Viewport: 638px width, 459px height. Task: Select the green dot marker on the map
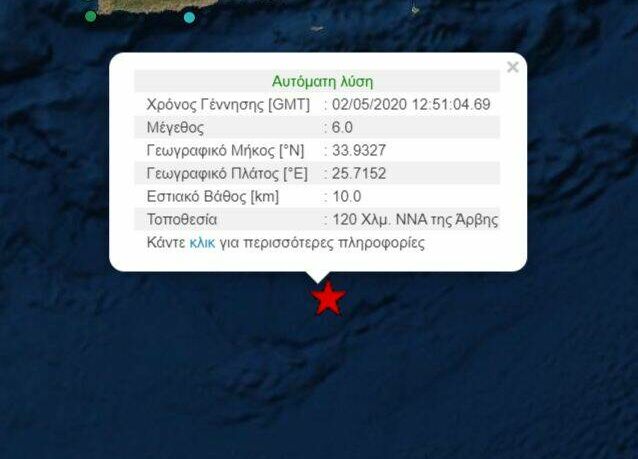(91, 16)
